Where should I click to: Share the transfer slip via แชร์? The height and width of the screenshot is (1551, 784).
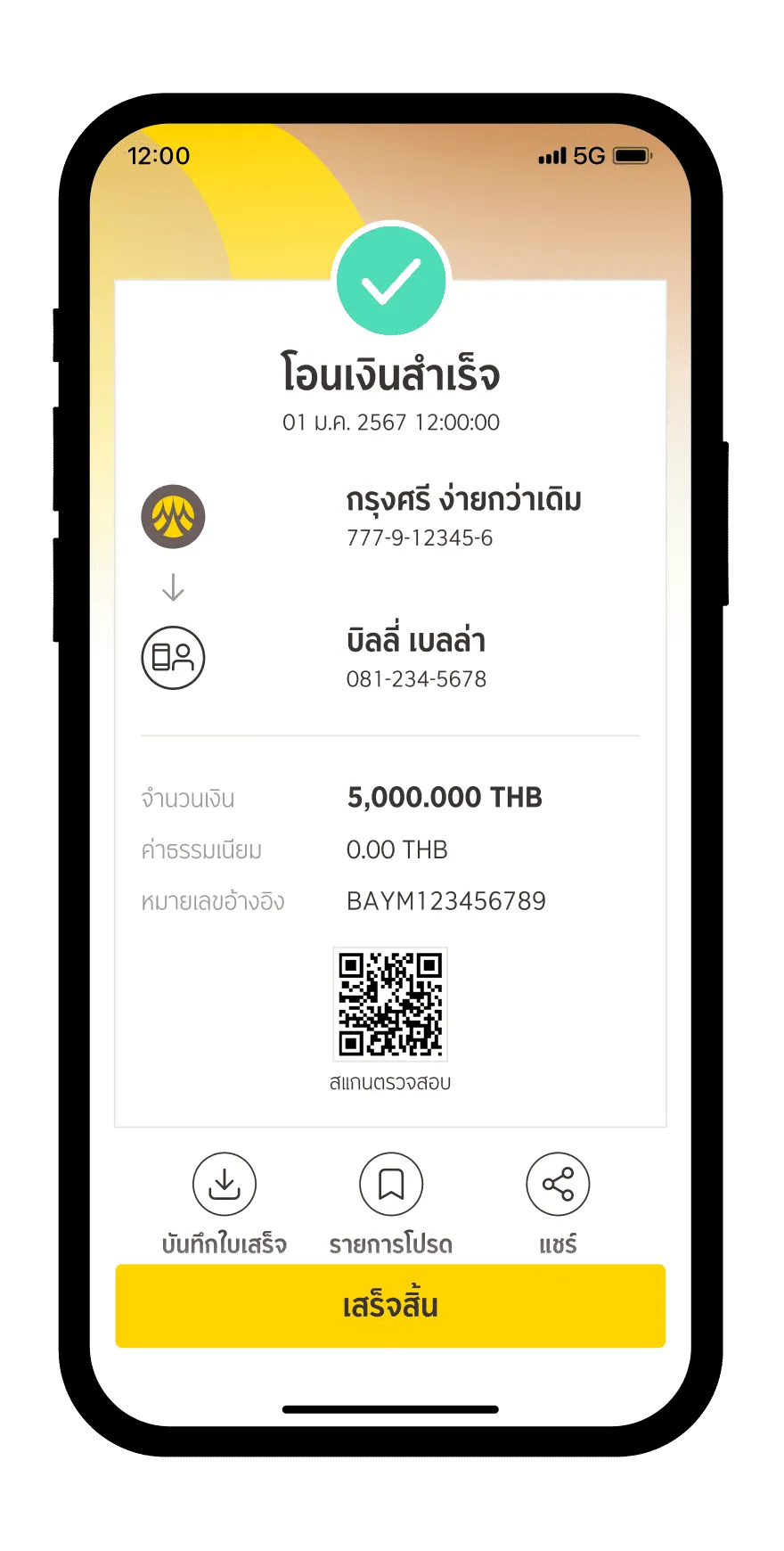(x=558, y=1185)
